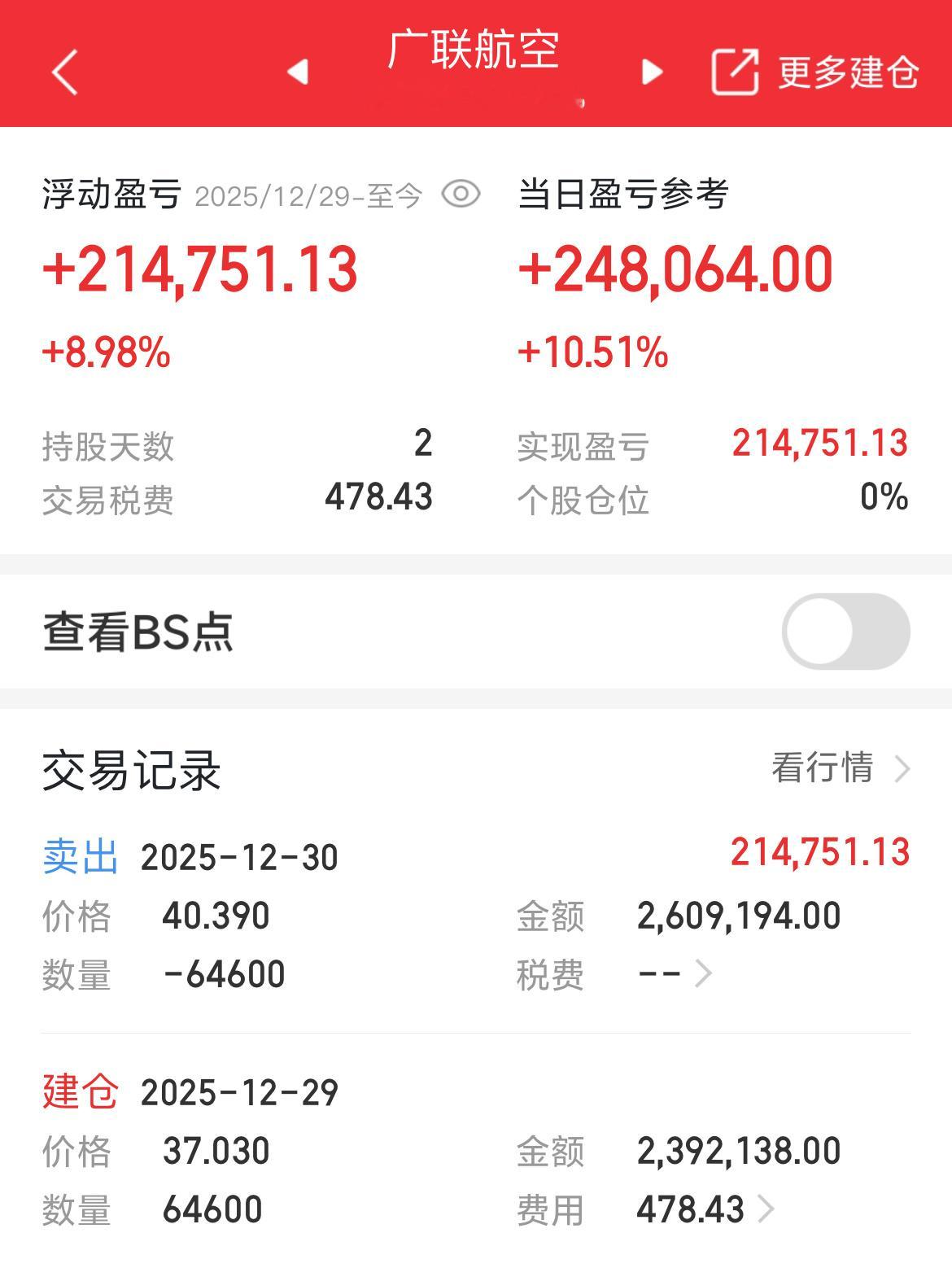Switch to previous stock with left arrow
This screenshot has width=952, height=1268.
pyautogui.click(x=298, y=72)
